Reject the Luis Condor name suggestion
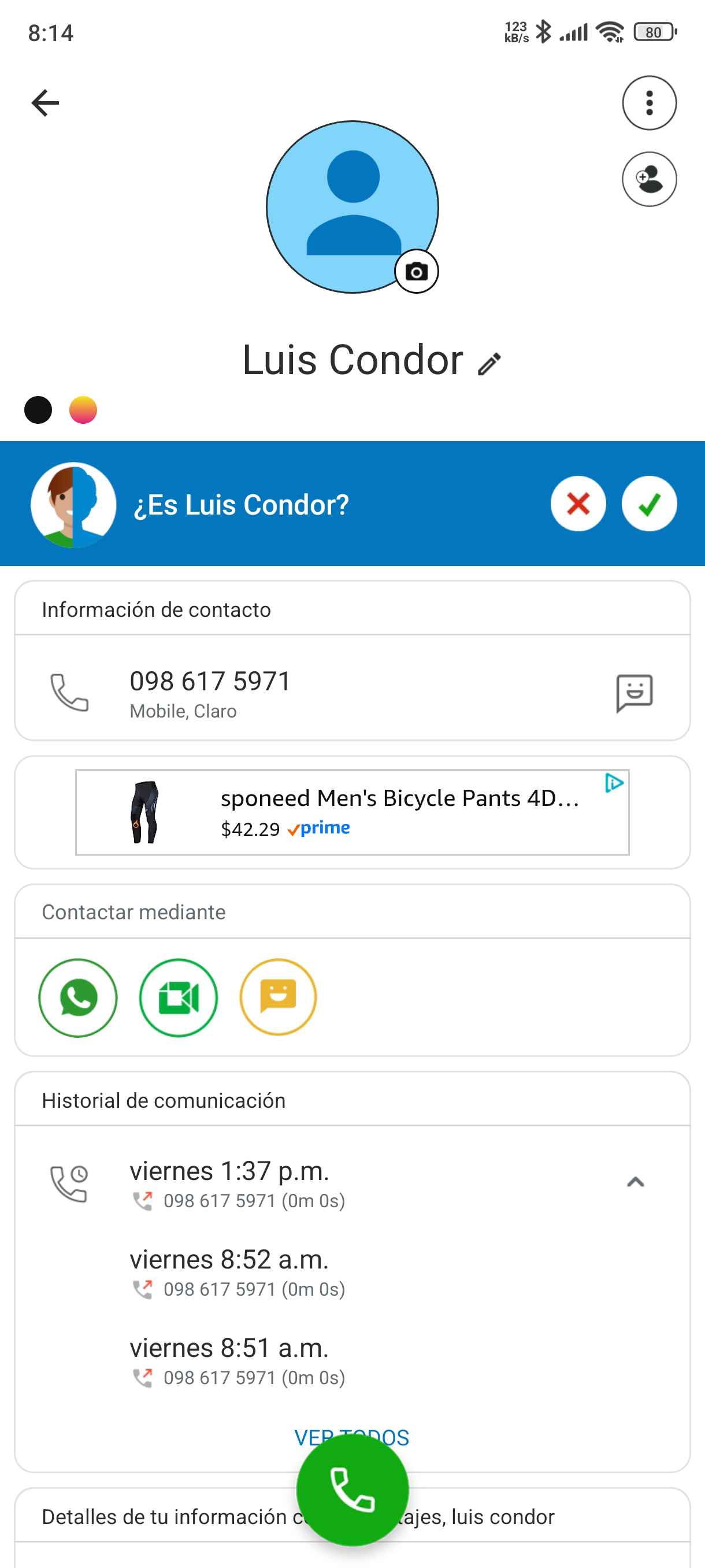This screenshot has height=1568, width=705. 578,504
